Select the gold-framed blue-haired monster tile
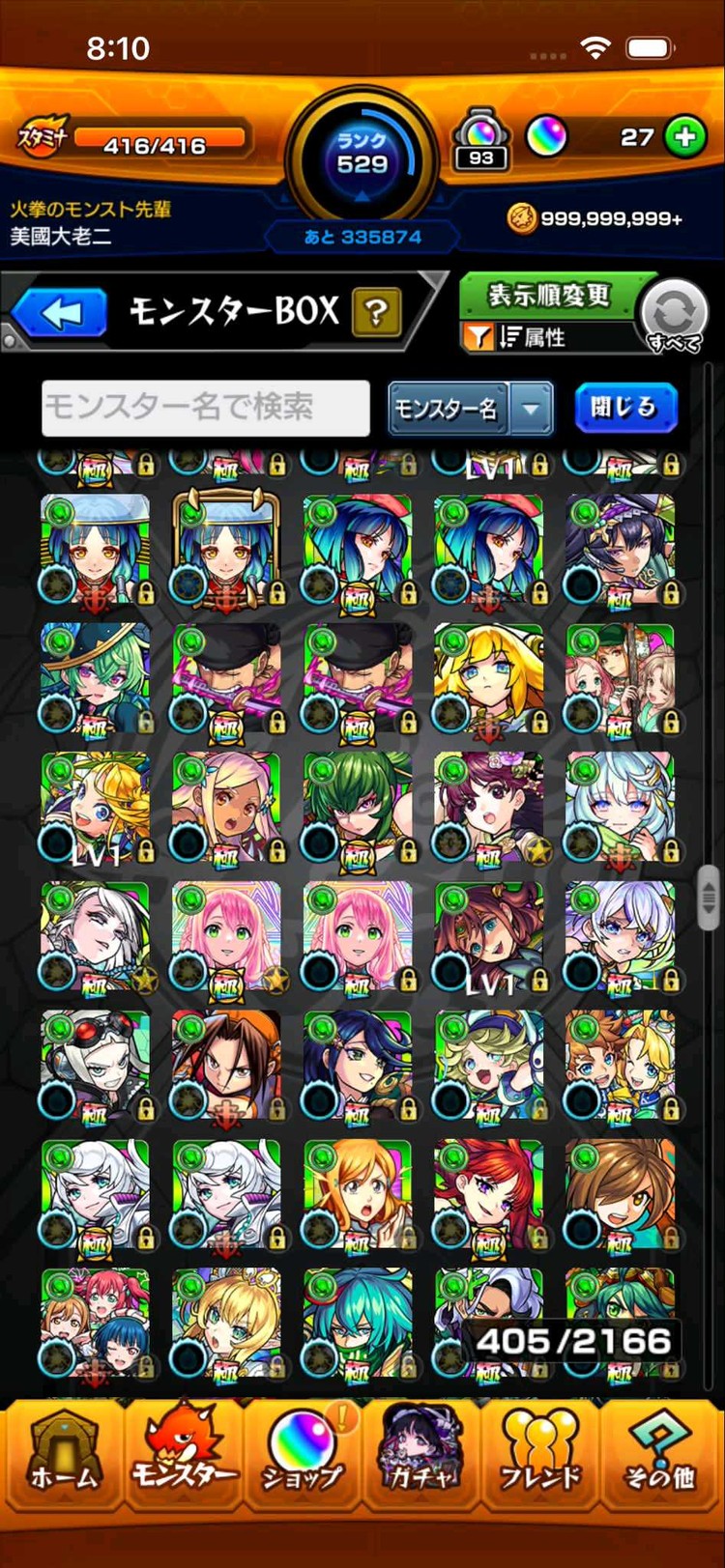This screenshot has width=725, height=1568. [x=226, y=551]
